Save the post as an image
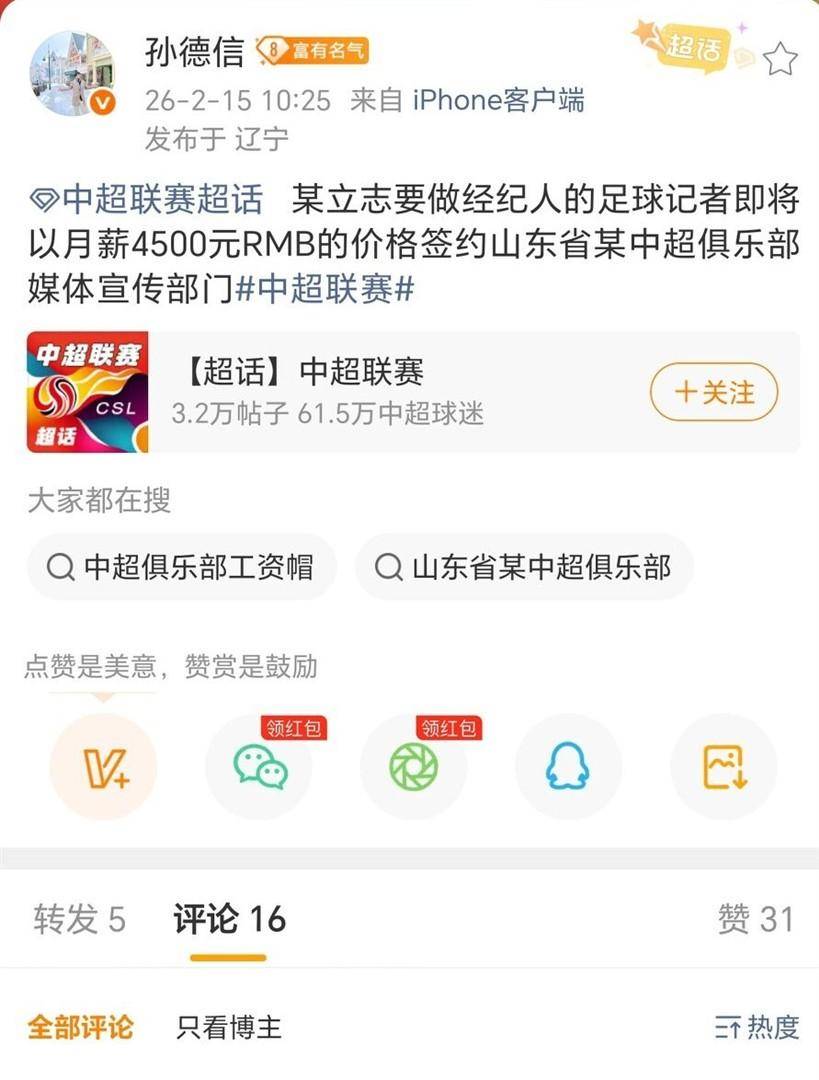This screenshot has height=1080, width=819. point(724,767)
